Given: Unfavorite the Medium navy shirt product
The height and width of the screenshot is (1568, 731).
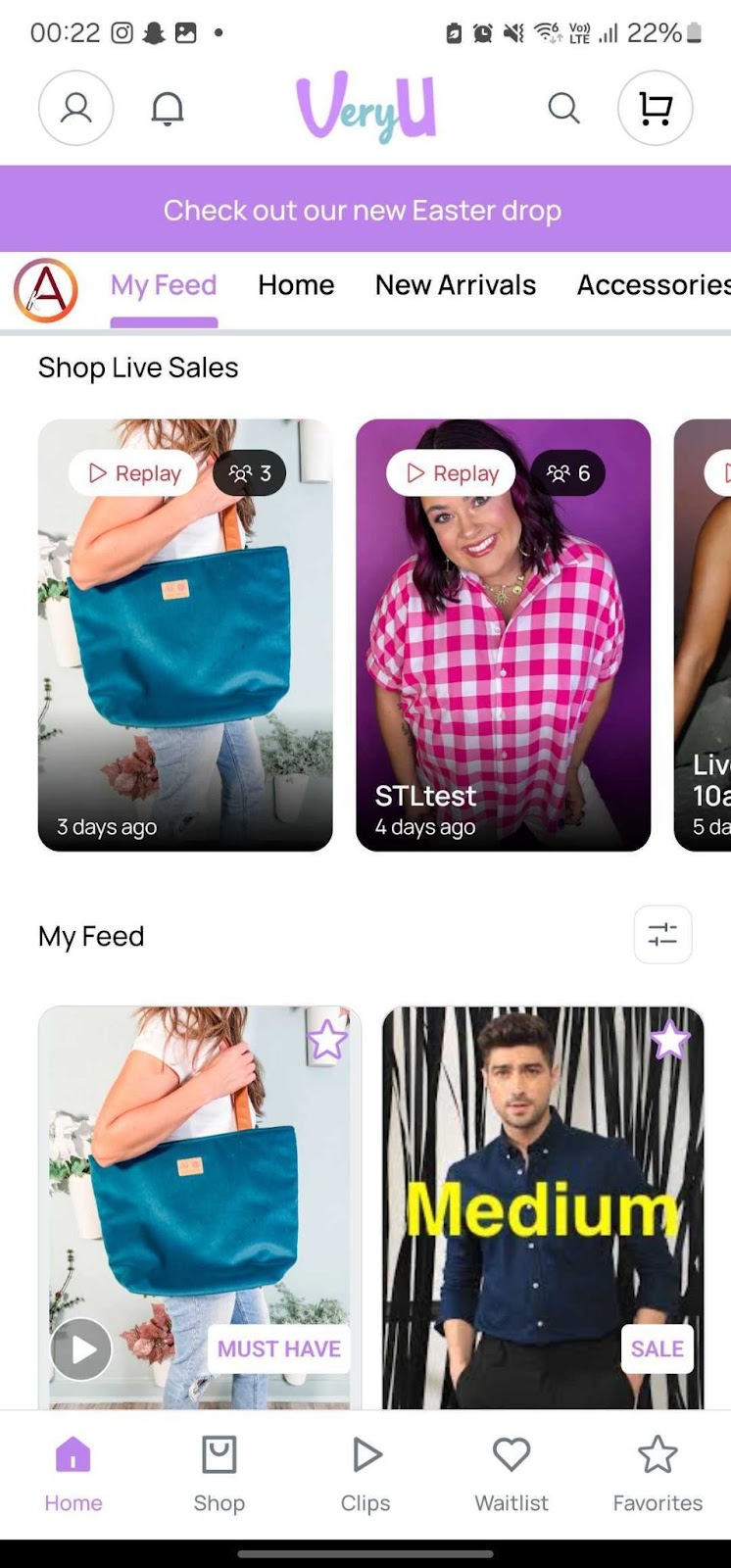Looking at the screenshot, I should 670,1041.
